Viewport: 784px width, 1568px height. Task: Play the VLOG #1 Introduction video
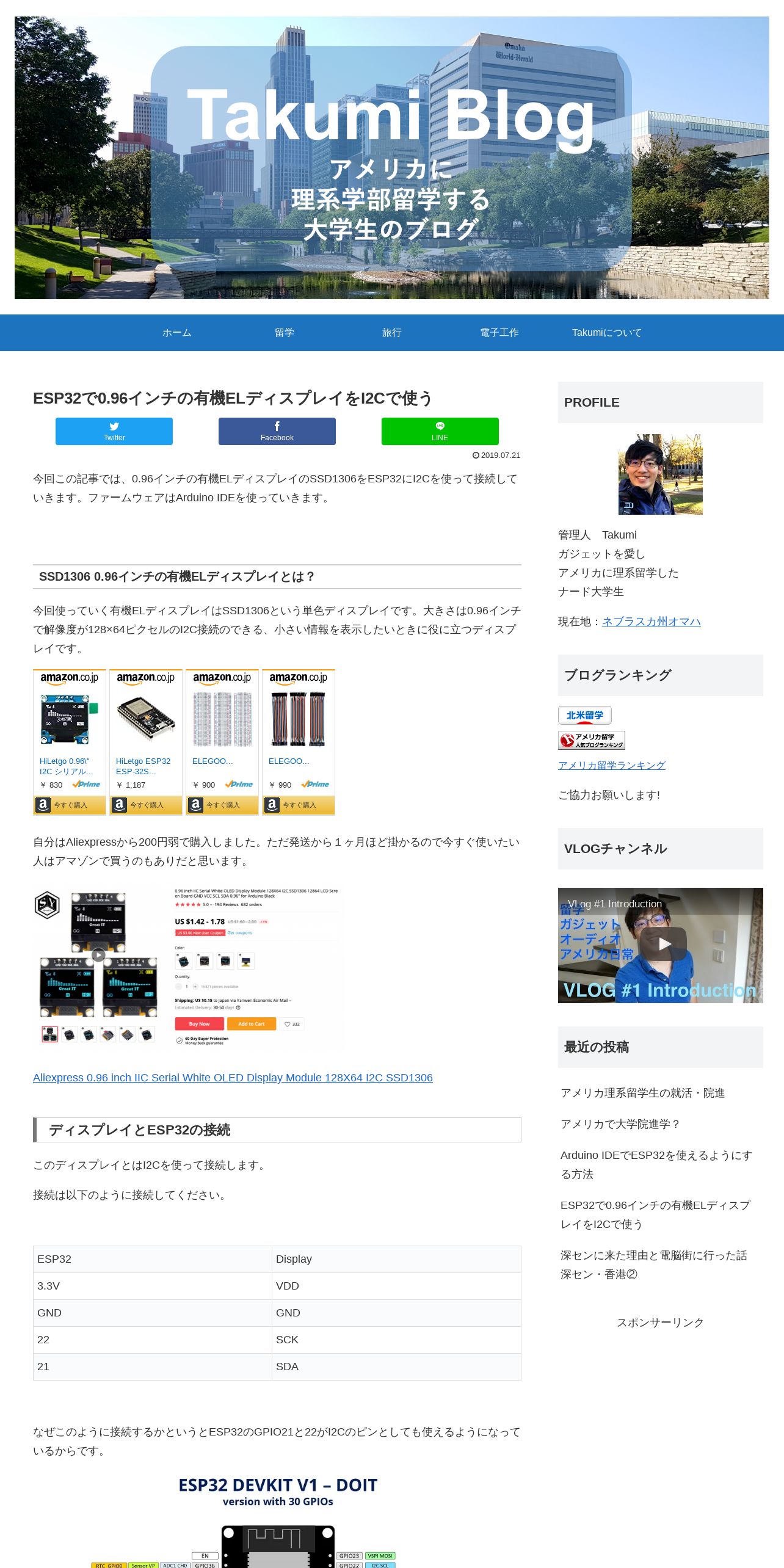pos(664,944)
